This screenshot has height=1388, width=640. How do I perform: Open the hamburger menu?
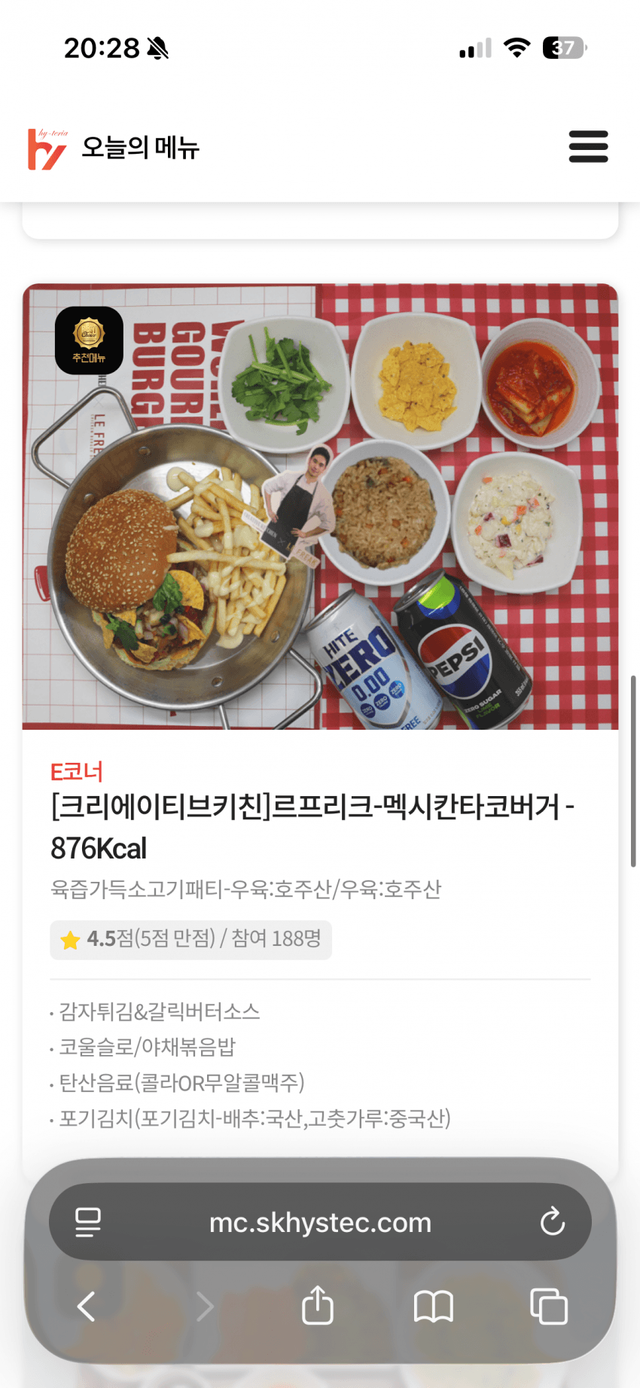tap(588, 147)
